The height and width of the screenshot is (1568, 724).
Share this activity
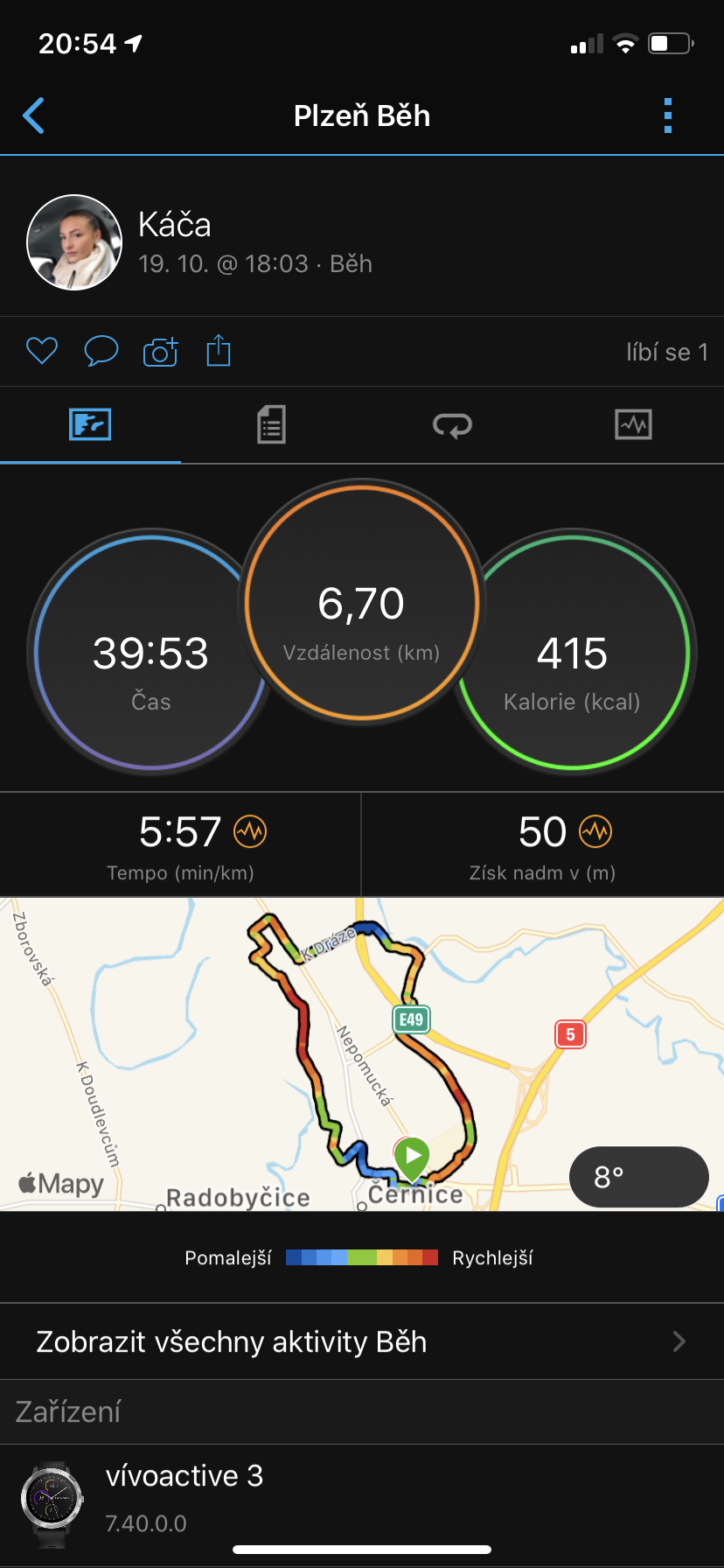(219, 351)
